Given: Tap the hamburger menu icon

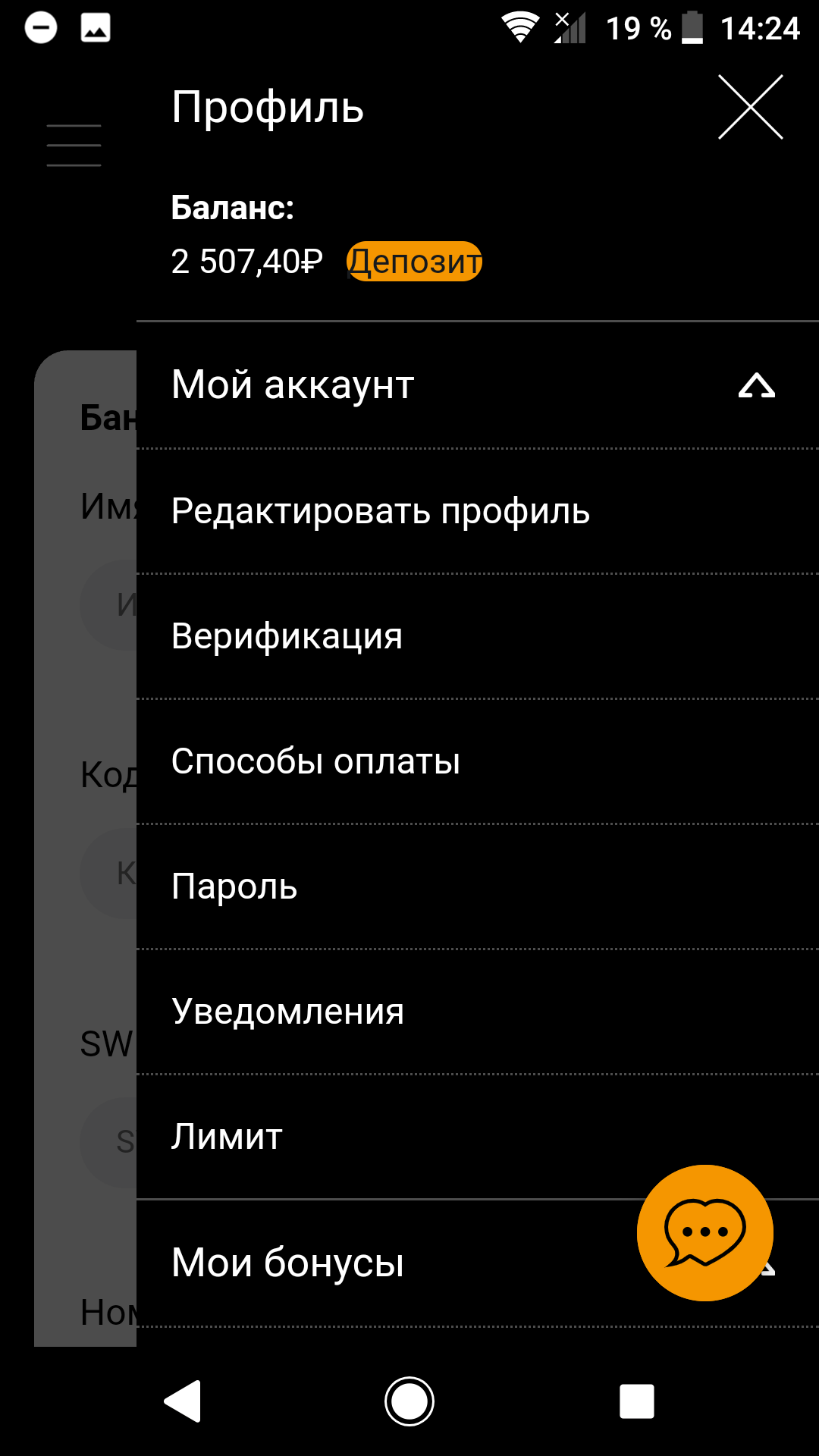Looking at the screenshot, I should (74, 145).
